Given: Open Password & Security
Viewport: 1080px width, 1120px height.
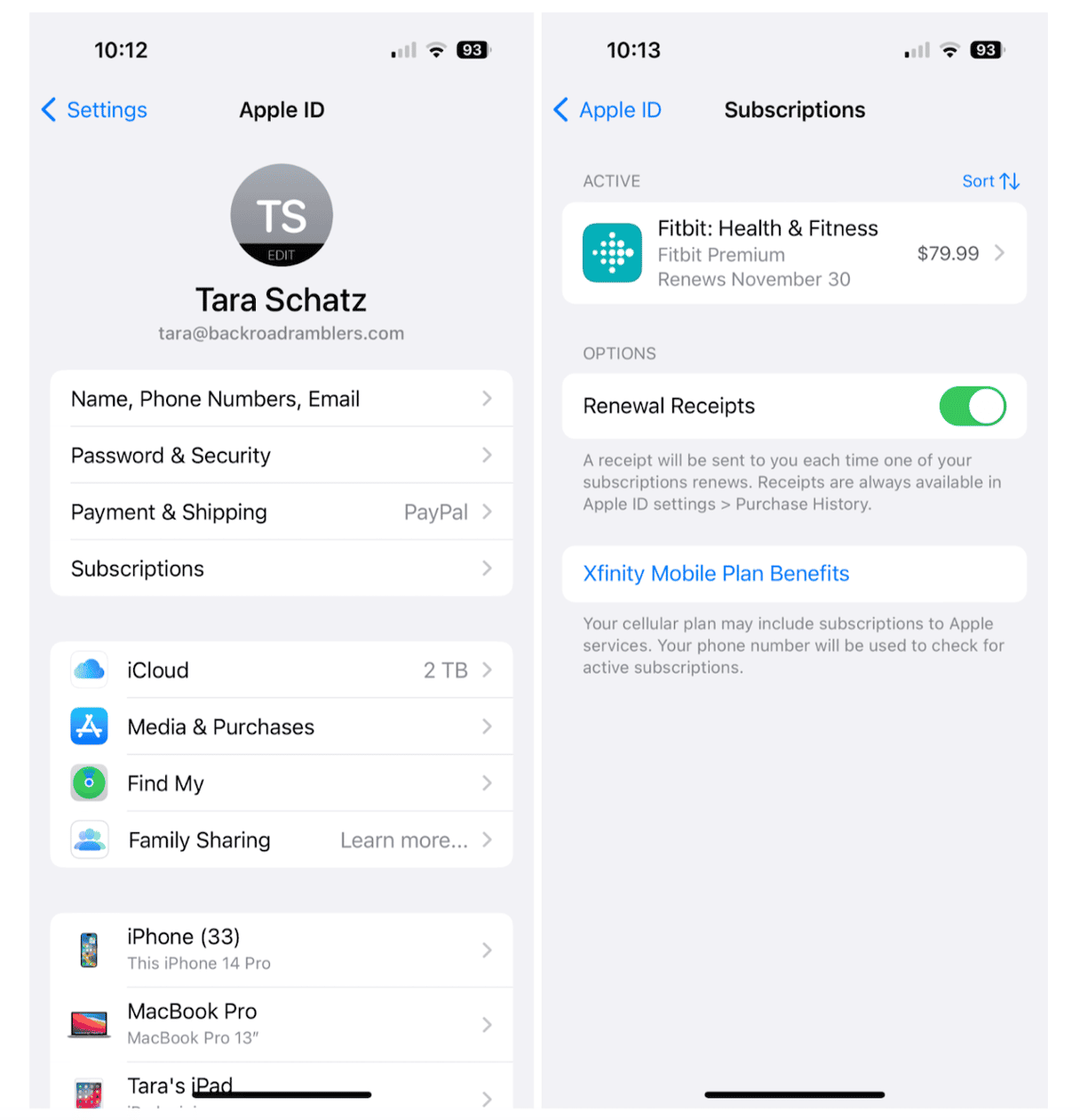Looking at the screenshot, I should point(281,456).
